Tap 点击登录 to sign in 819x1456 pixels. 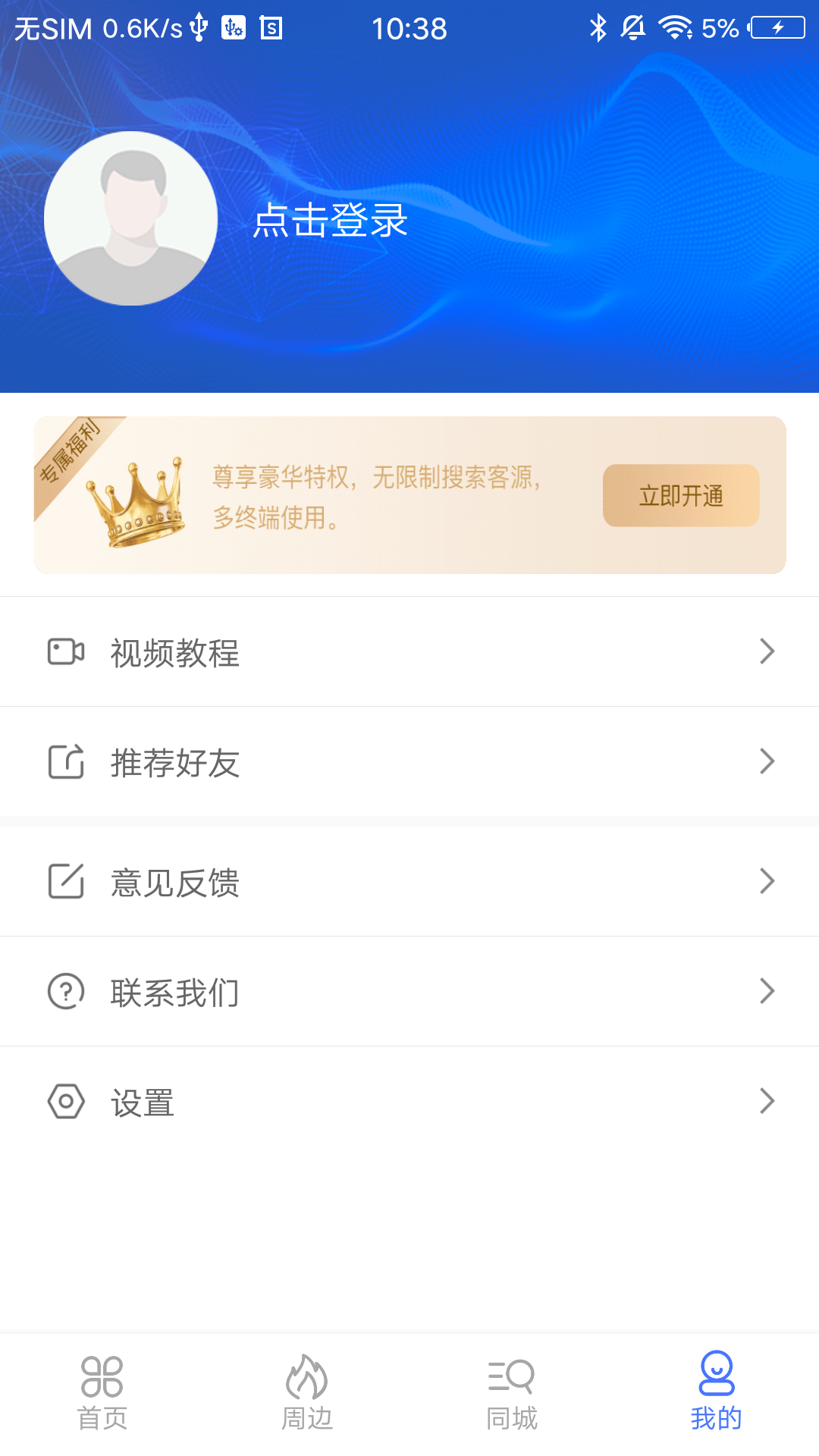(331, 221)
